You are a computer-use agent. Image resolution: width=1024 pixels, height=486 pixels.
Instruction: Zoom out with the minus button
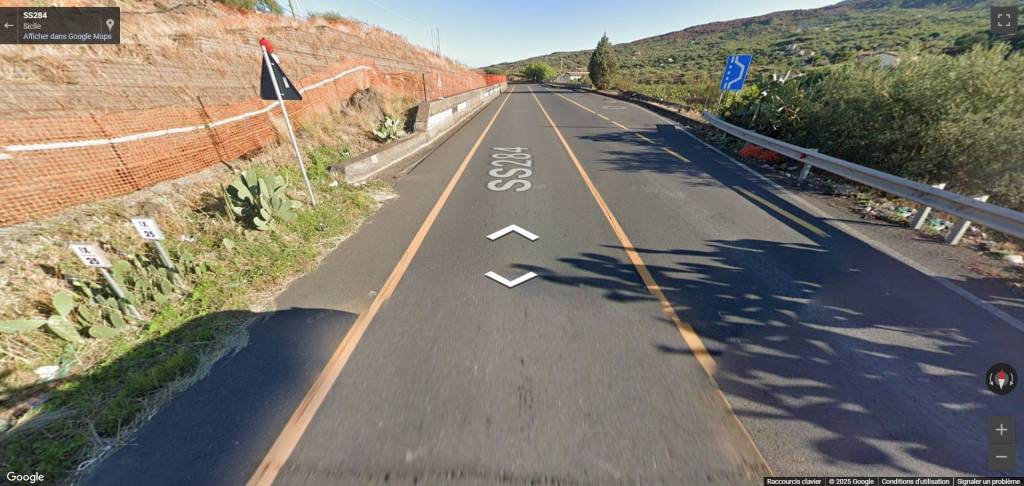tap(1001, 458)
